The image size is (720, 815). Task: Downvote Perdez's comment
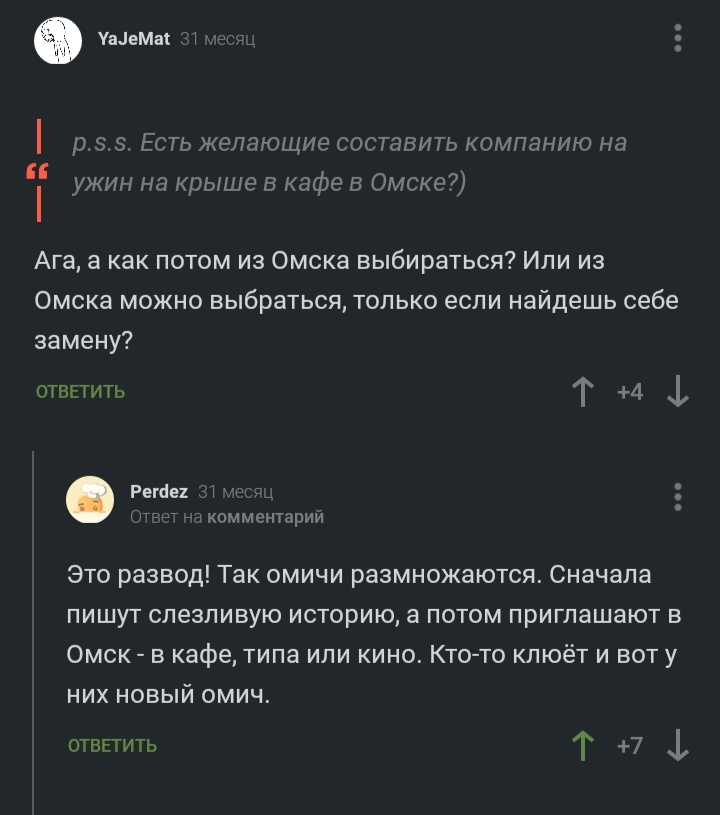[x=678, y=746]
